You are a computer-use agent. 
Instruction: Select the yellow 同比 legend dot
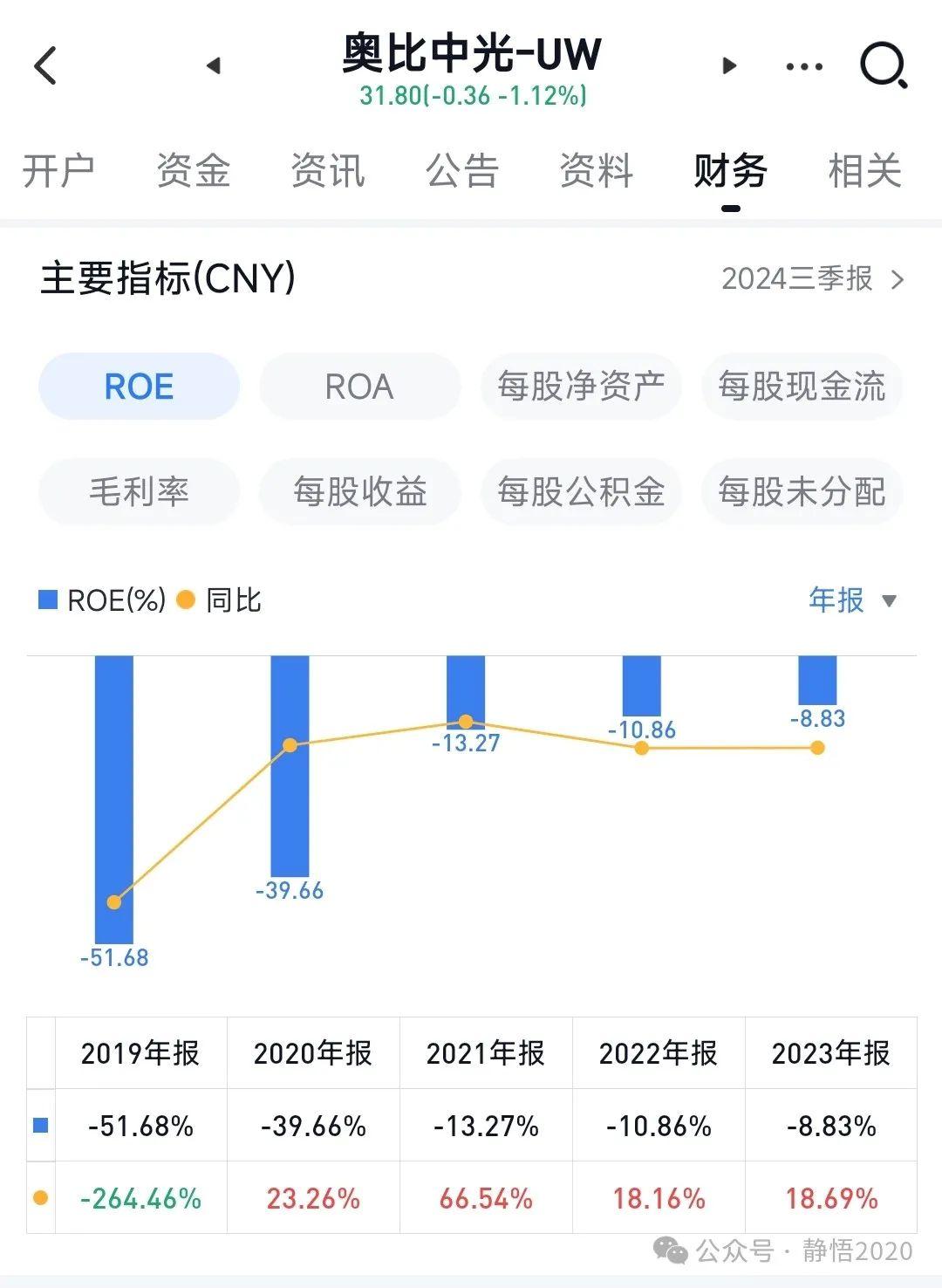click(x=184, y=600)
